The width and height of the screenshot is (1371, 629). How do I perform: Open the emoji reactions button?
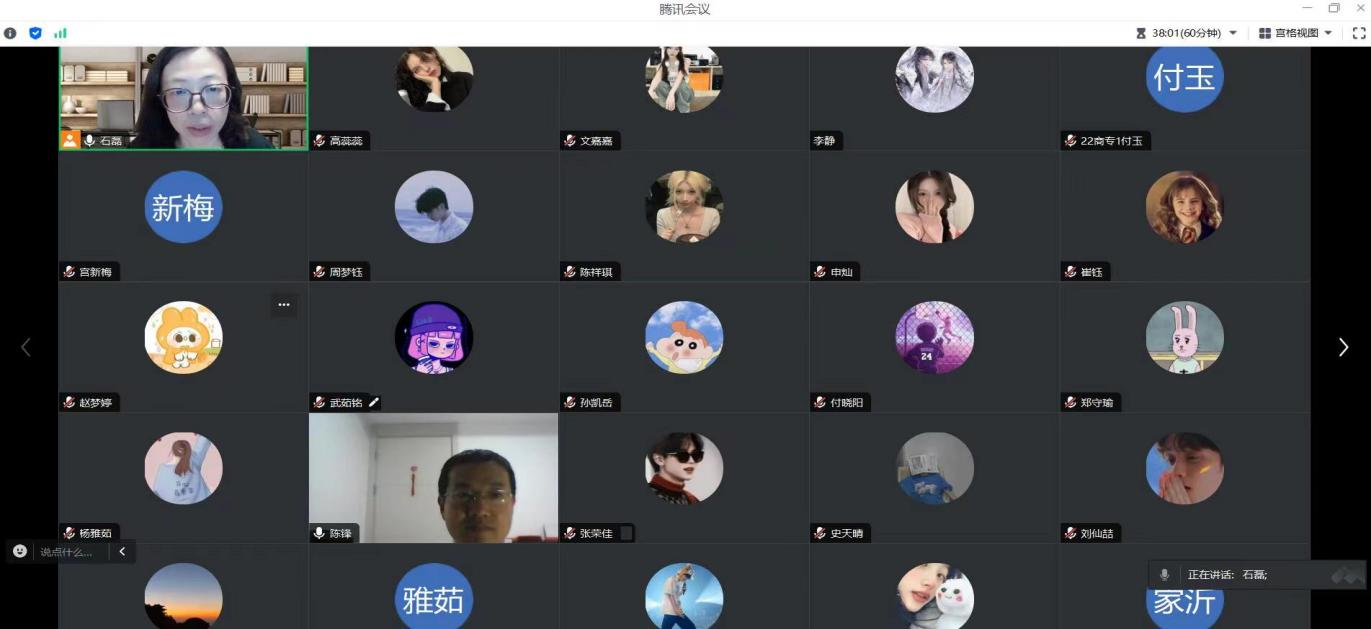[20, 551]
